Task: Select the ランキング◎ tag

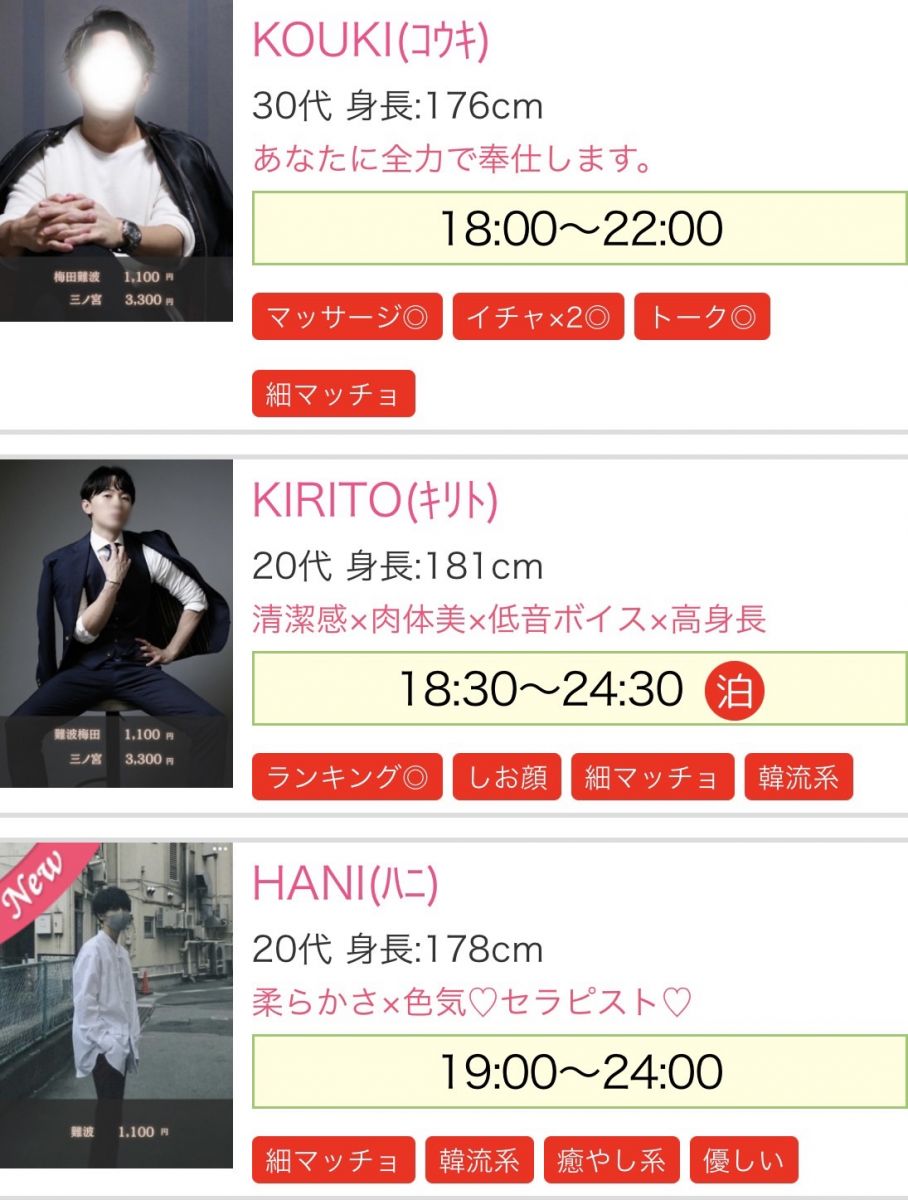Action: 346,777
